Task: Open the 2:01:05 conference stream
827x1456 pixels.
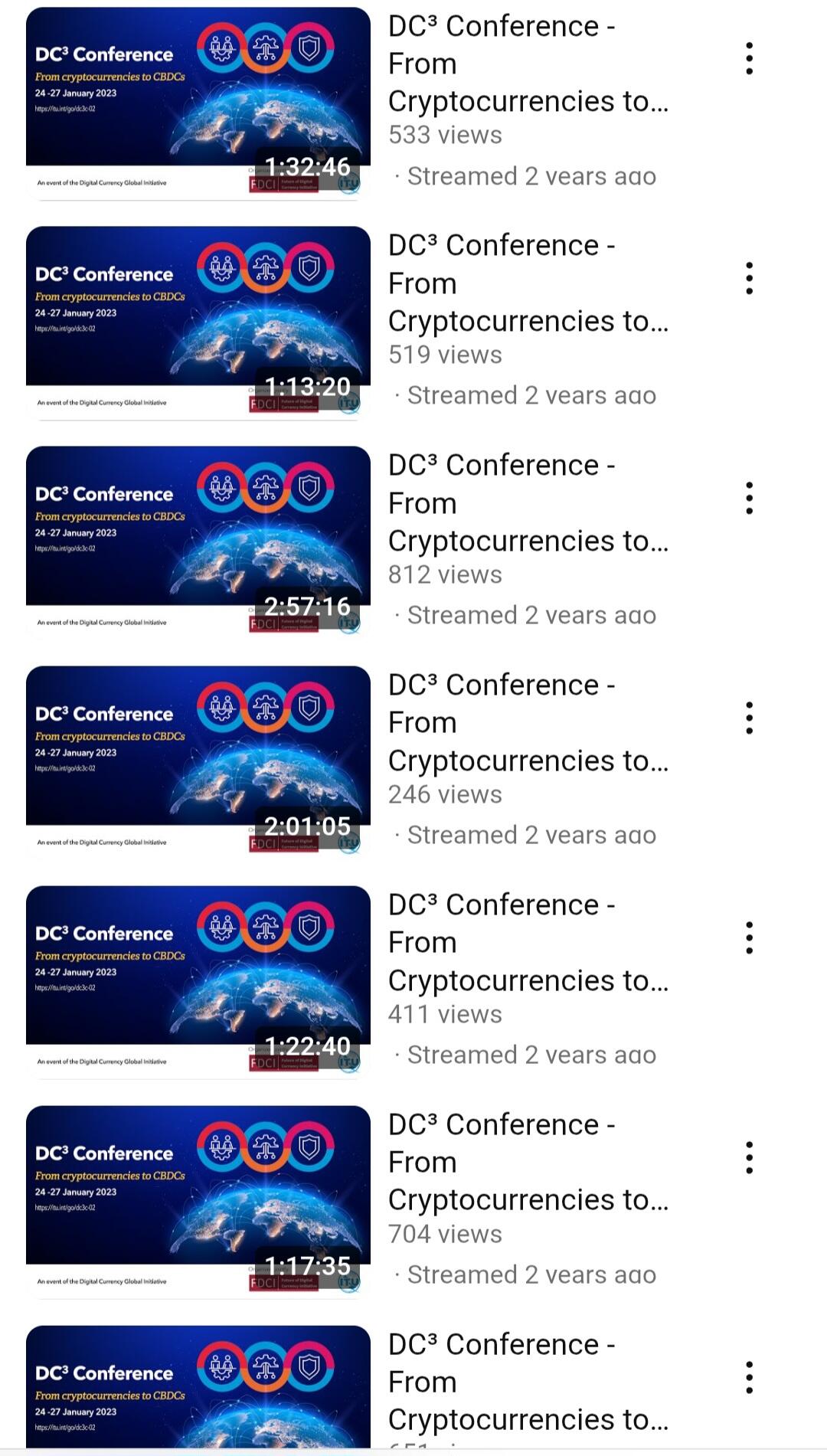Action: (198, 762)
